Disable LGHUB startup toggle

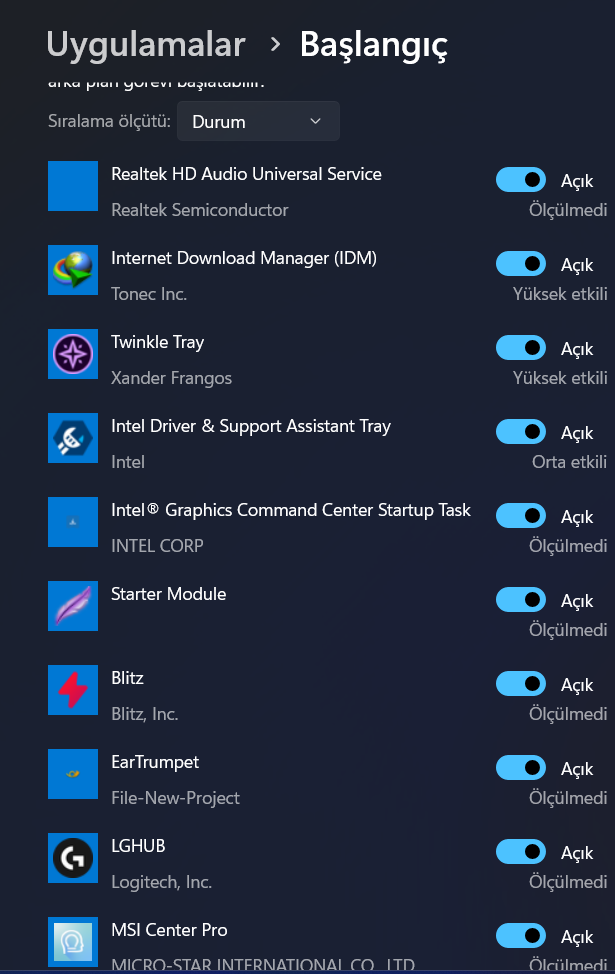(521, 852)
